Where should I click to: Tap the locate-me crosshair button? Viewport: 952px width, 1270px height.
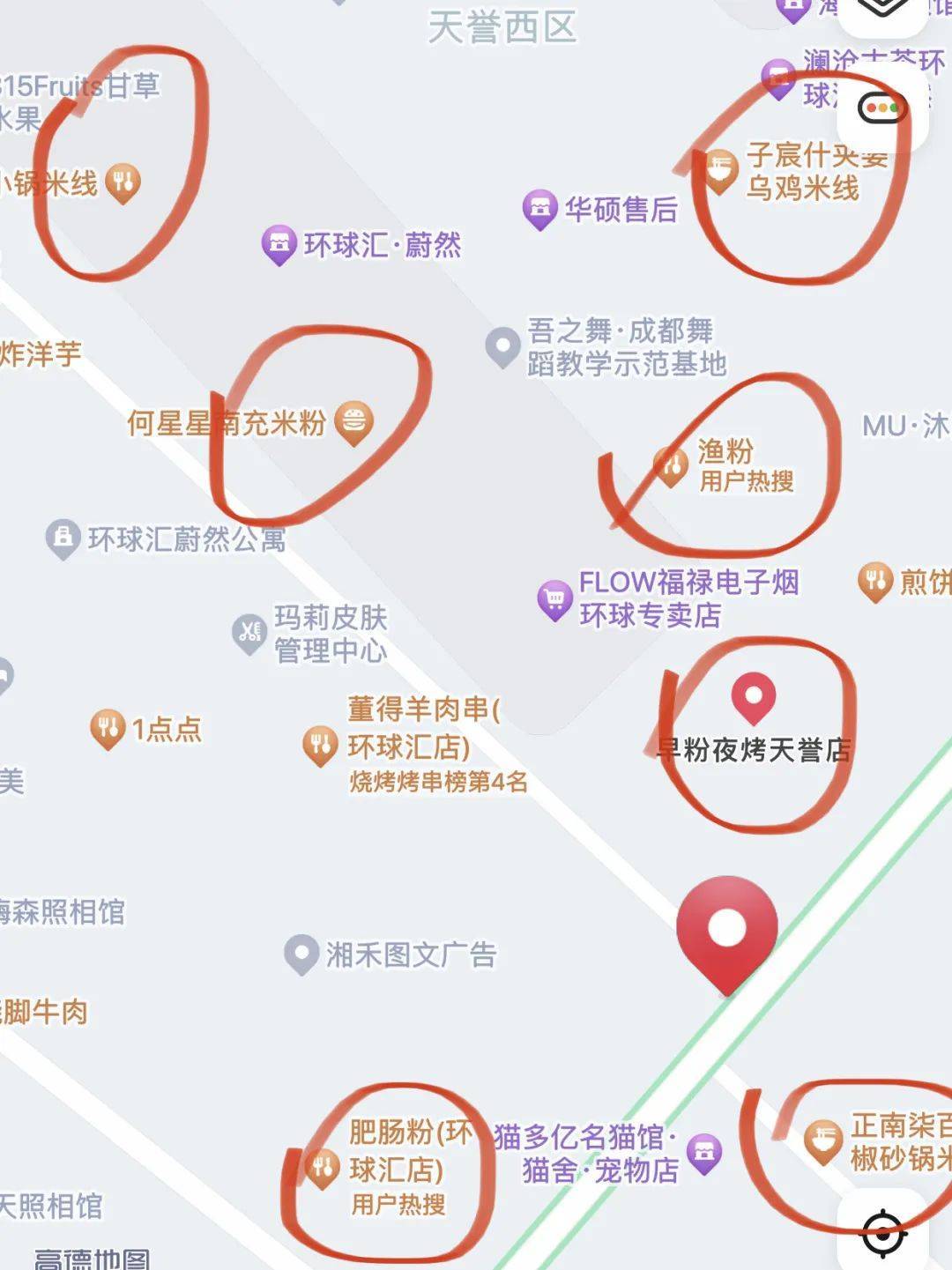pos(882,1233)
